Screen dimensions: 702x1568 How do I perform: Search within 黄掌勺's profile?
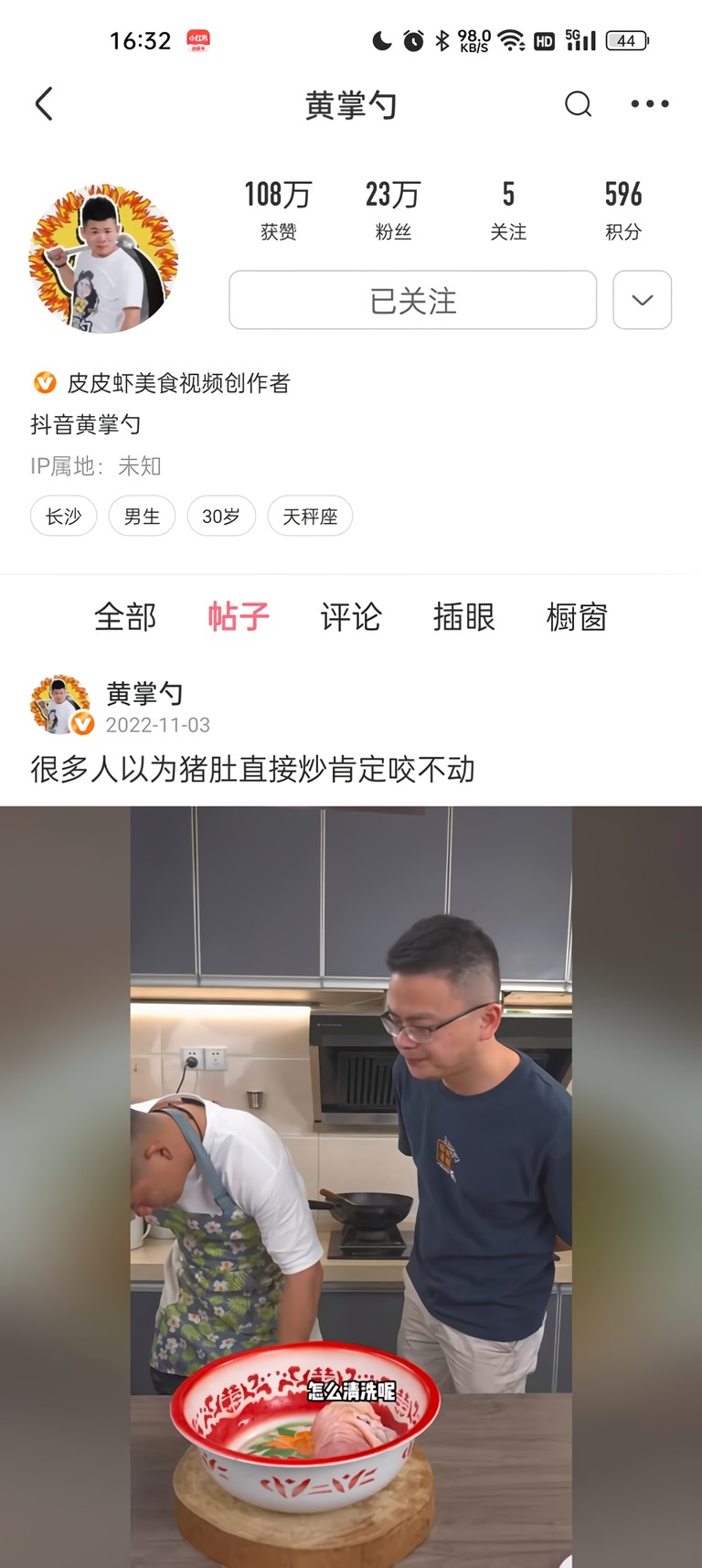pos(578,104)
